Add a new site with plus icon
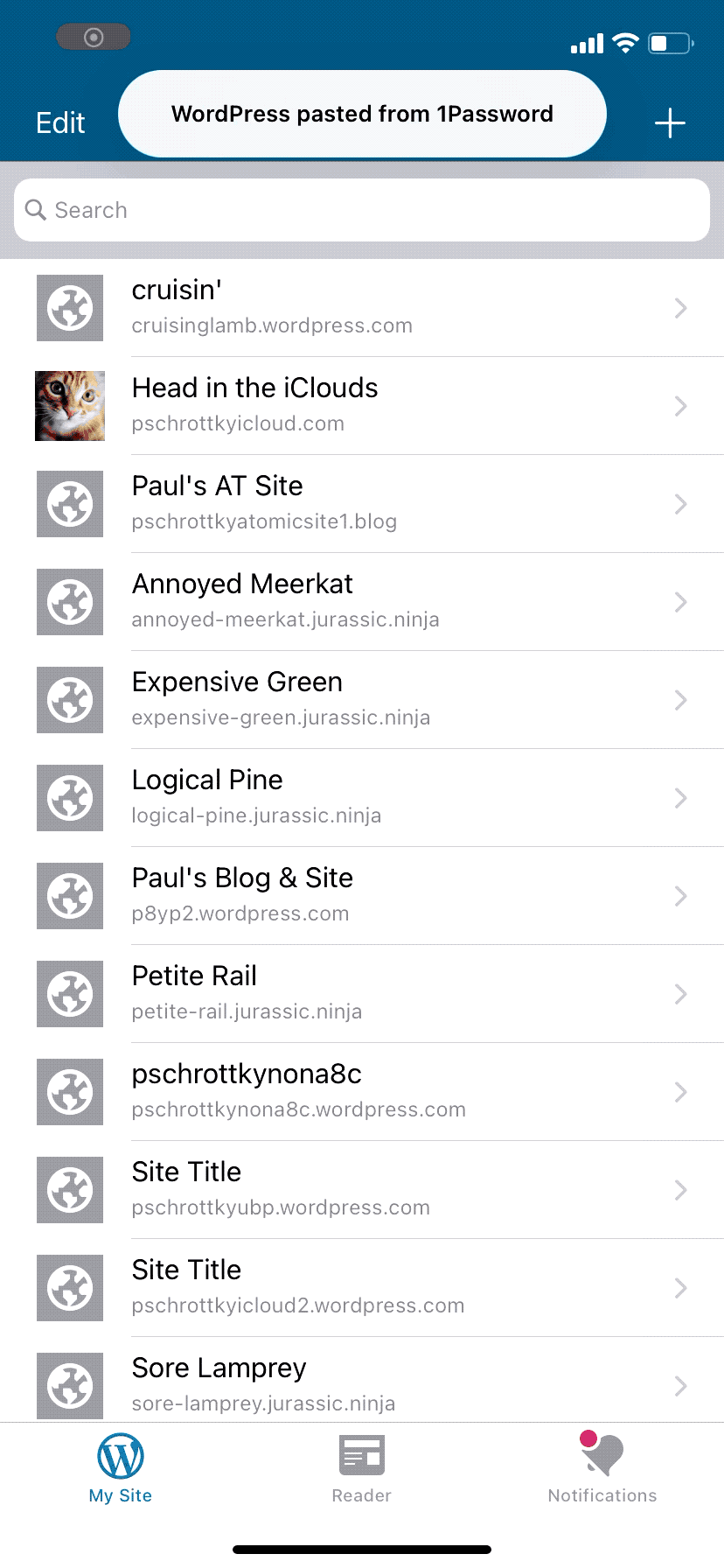Screen dimensions: 724x1568 click(x=669, y=123)
